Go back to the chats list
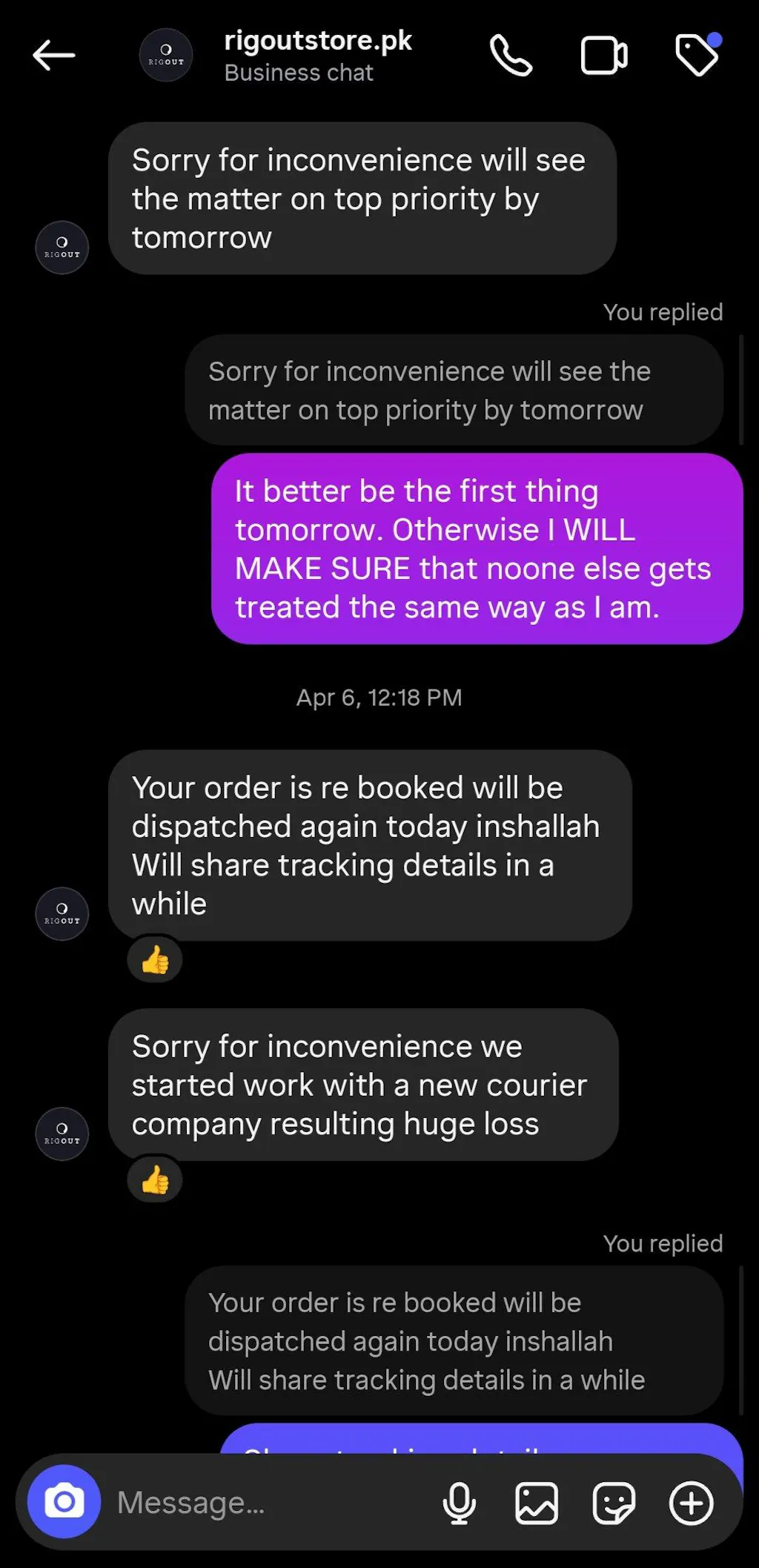759x1568 pixels. 53,56
